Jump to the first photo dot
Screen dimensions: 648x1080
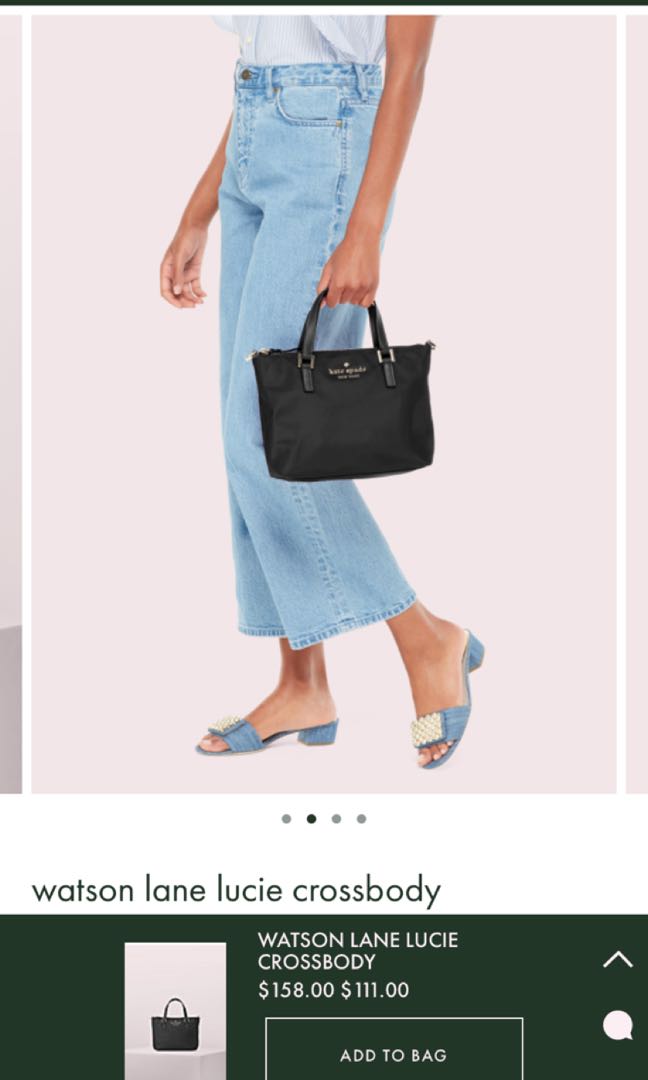[x=286, y=819]
